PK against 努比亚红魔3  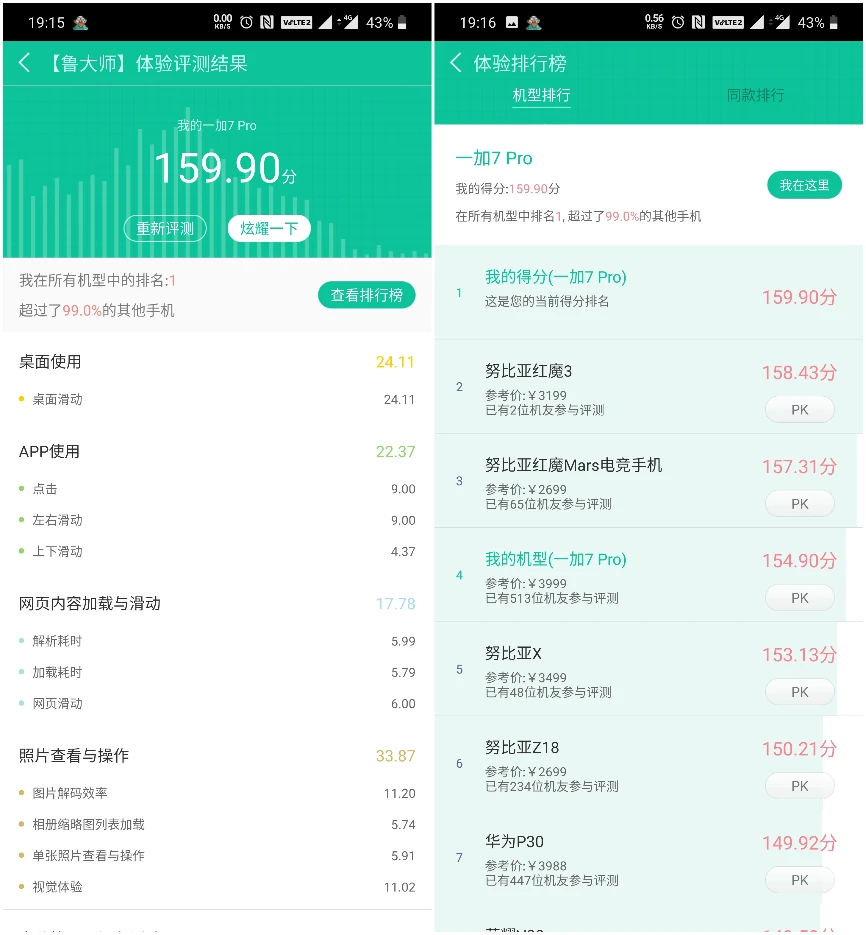coord(800,410)
